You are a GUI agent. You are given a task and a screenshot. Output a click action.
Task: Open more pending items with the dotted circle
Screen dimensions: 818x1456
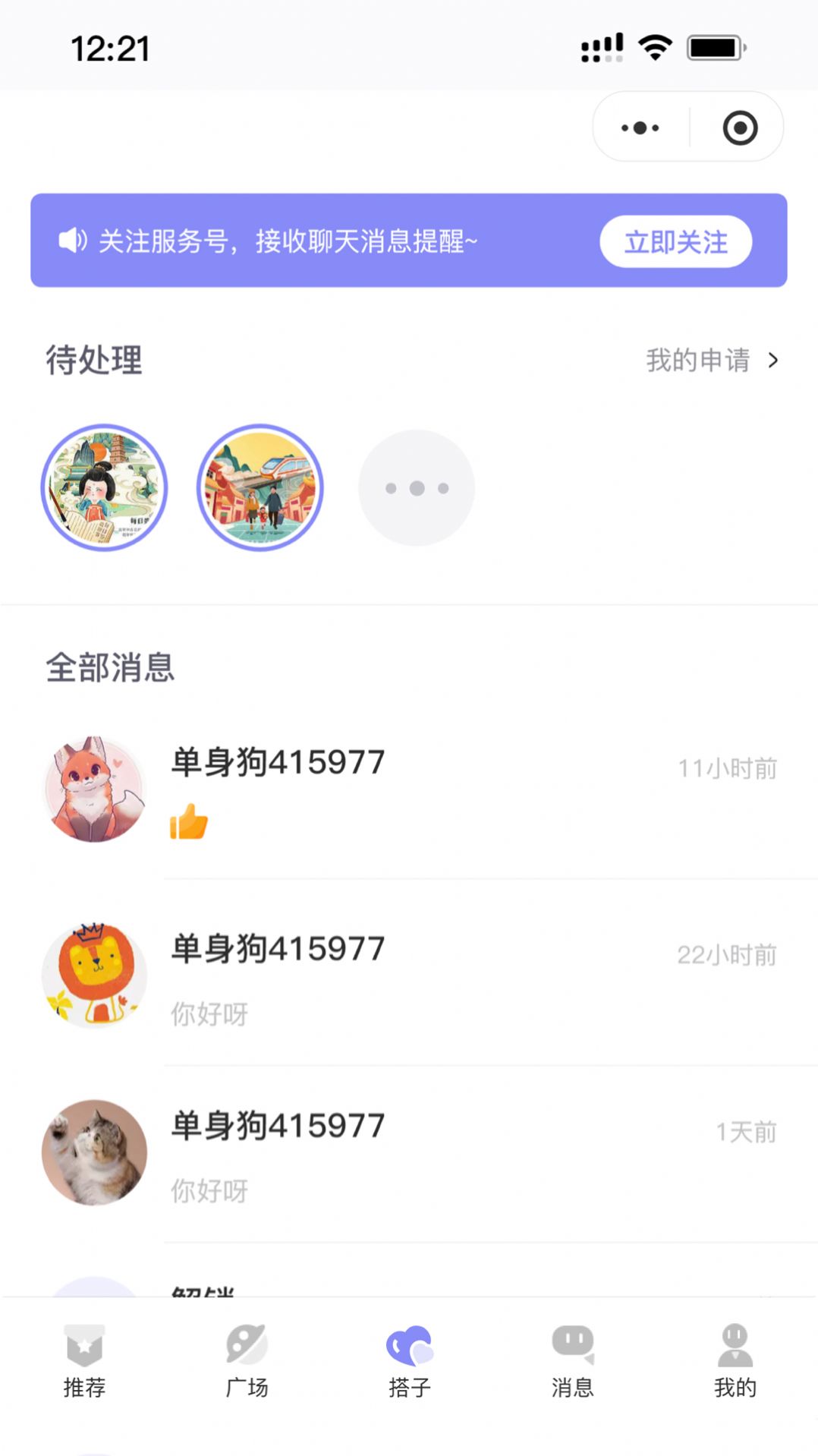[416, 488]
